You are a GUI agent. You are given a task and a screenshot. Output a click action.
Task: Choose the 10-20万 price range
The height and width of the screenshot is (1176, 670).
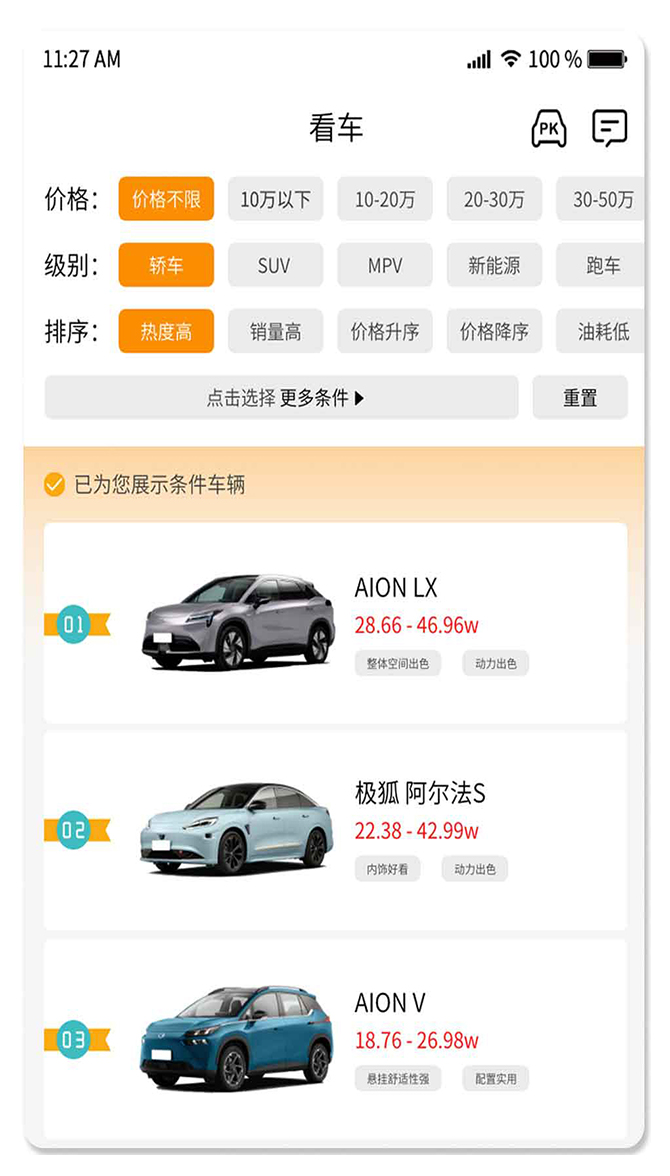pos(385,199)
